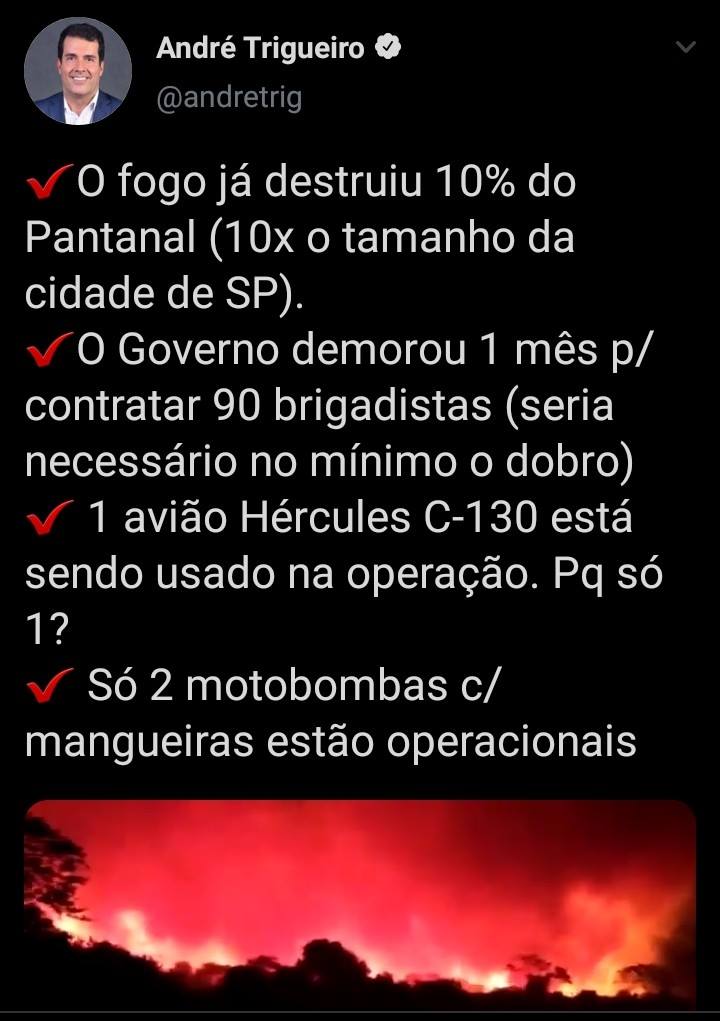Open the tweet options chevron menu
The width and height of the screenshot is (720, 1021).
(685, 47)
